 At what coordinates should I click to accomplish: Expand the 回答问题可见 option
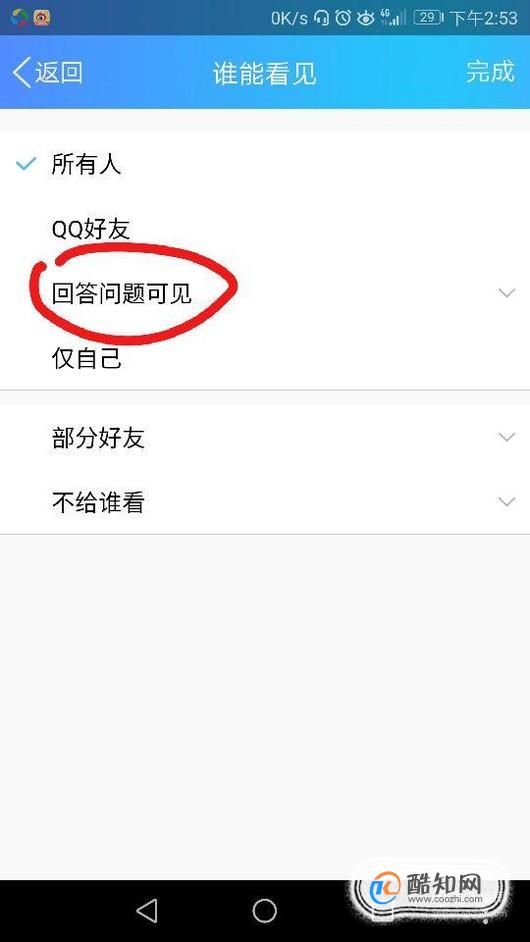click(265, 294)
